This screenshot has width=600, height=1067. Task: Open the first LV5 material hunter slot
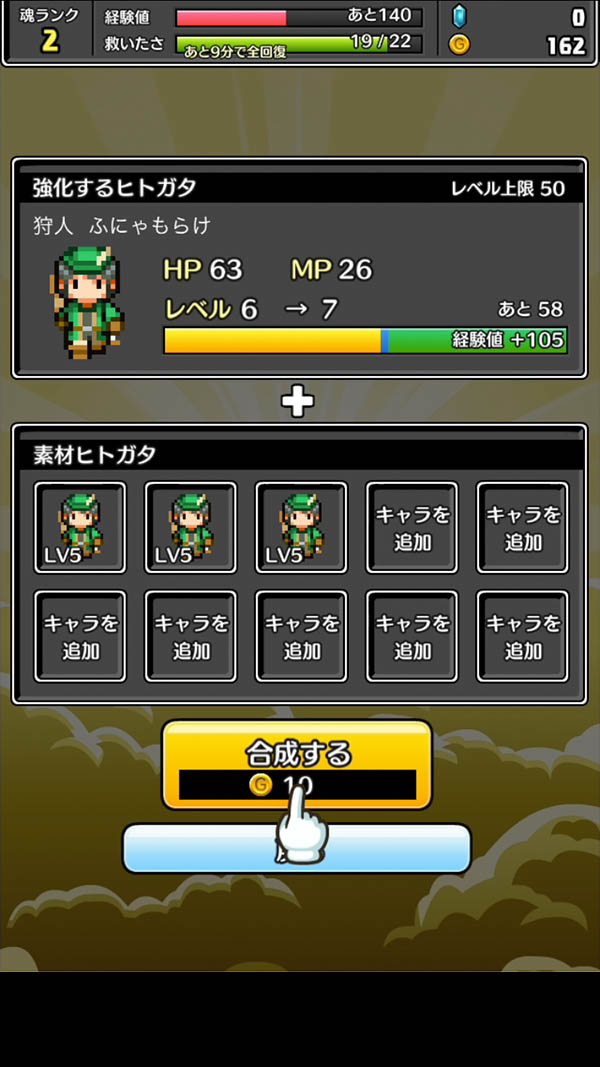coord(80,527)
